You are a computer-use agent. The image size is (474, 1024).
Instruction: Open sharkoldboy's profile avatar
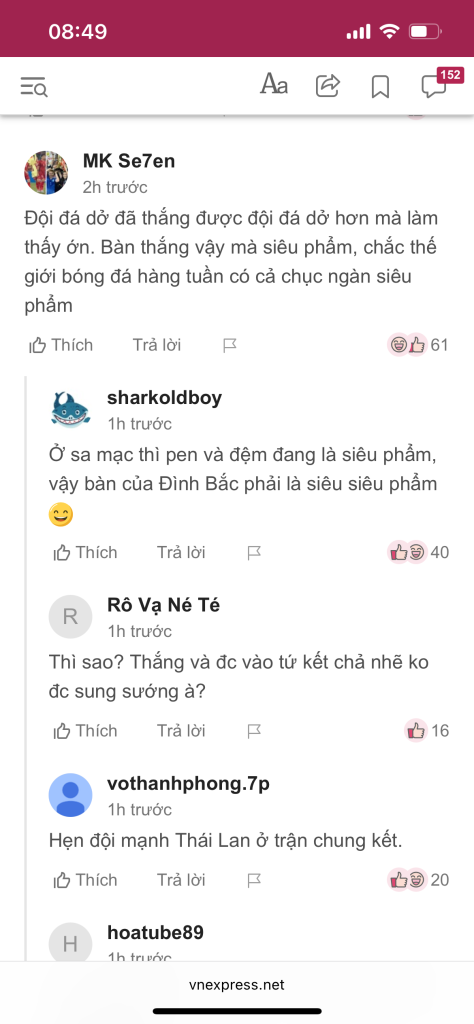point(71,410)
